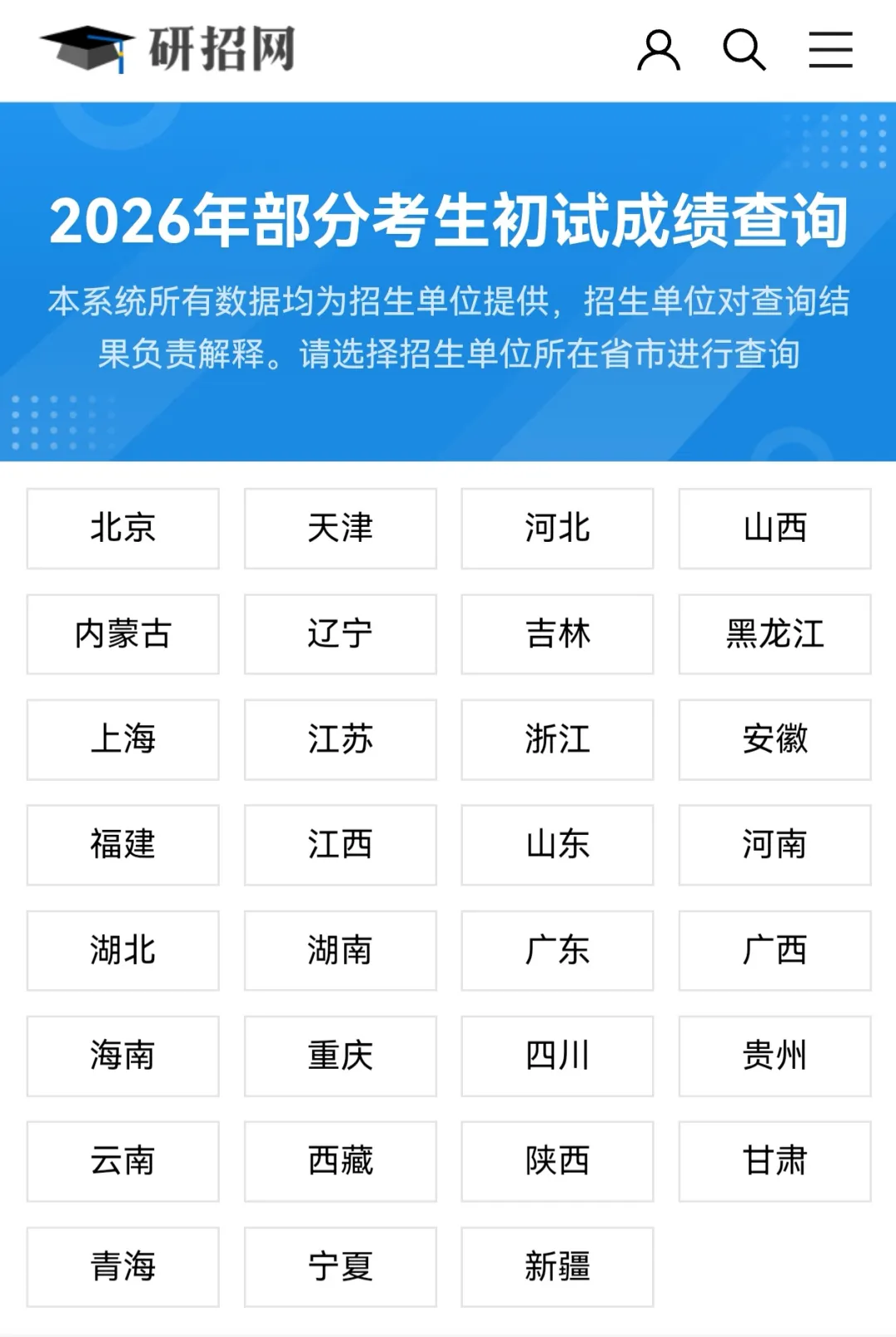Choose 上海 for score lookup
896x1337 pixels.
pyautogui.click(x=122, y=739)
